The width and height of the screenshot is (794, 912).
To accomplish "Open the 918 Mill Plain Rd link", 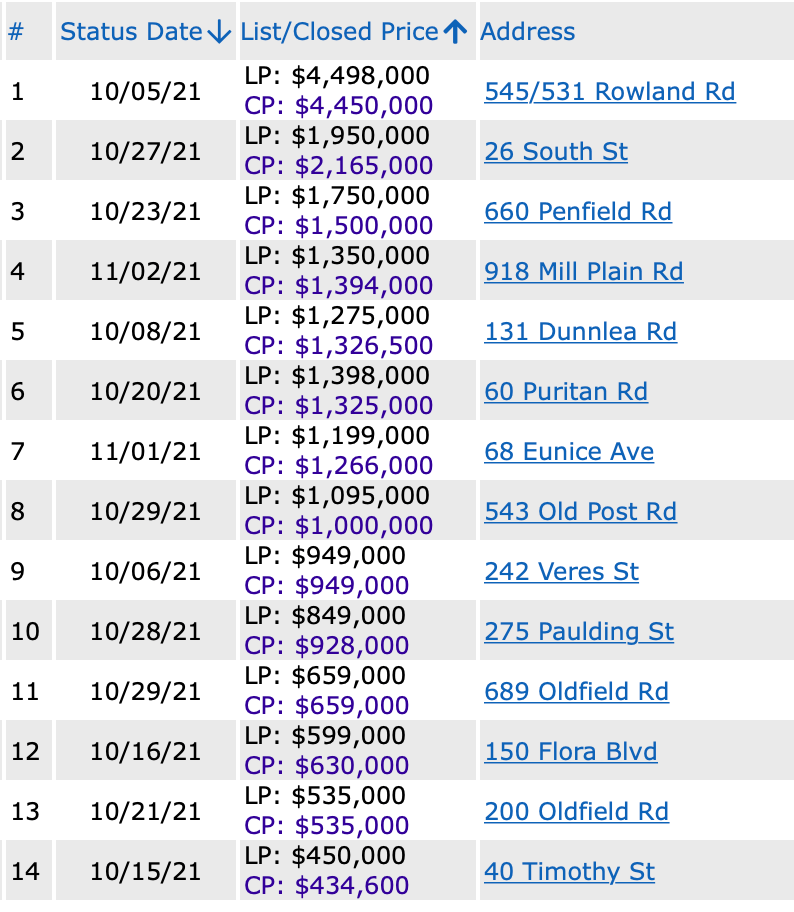I will click(584, 272).
